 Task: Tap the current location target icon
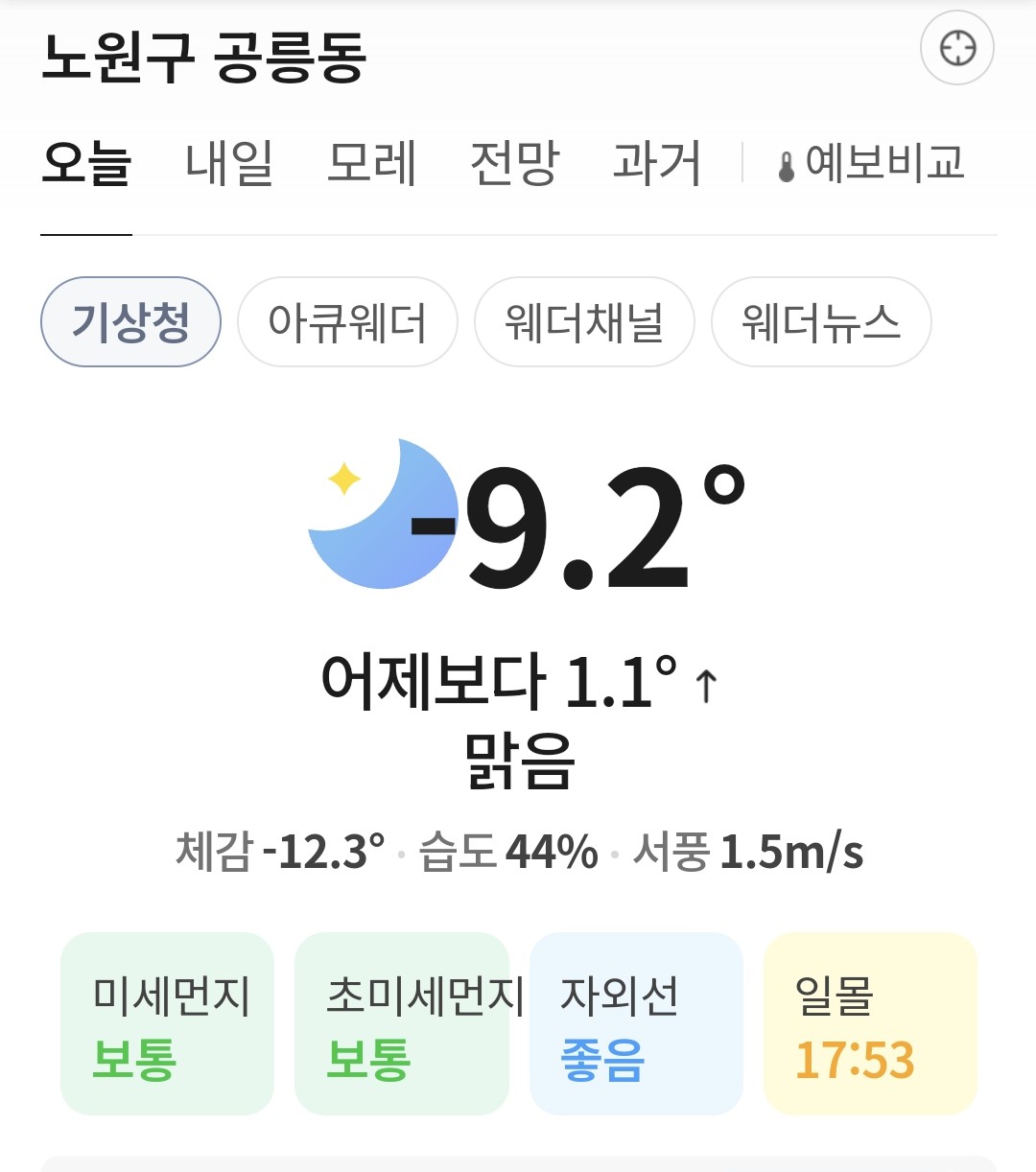click(956, 48)
